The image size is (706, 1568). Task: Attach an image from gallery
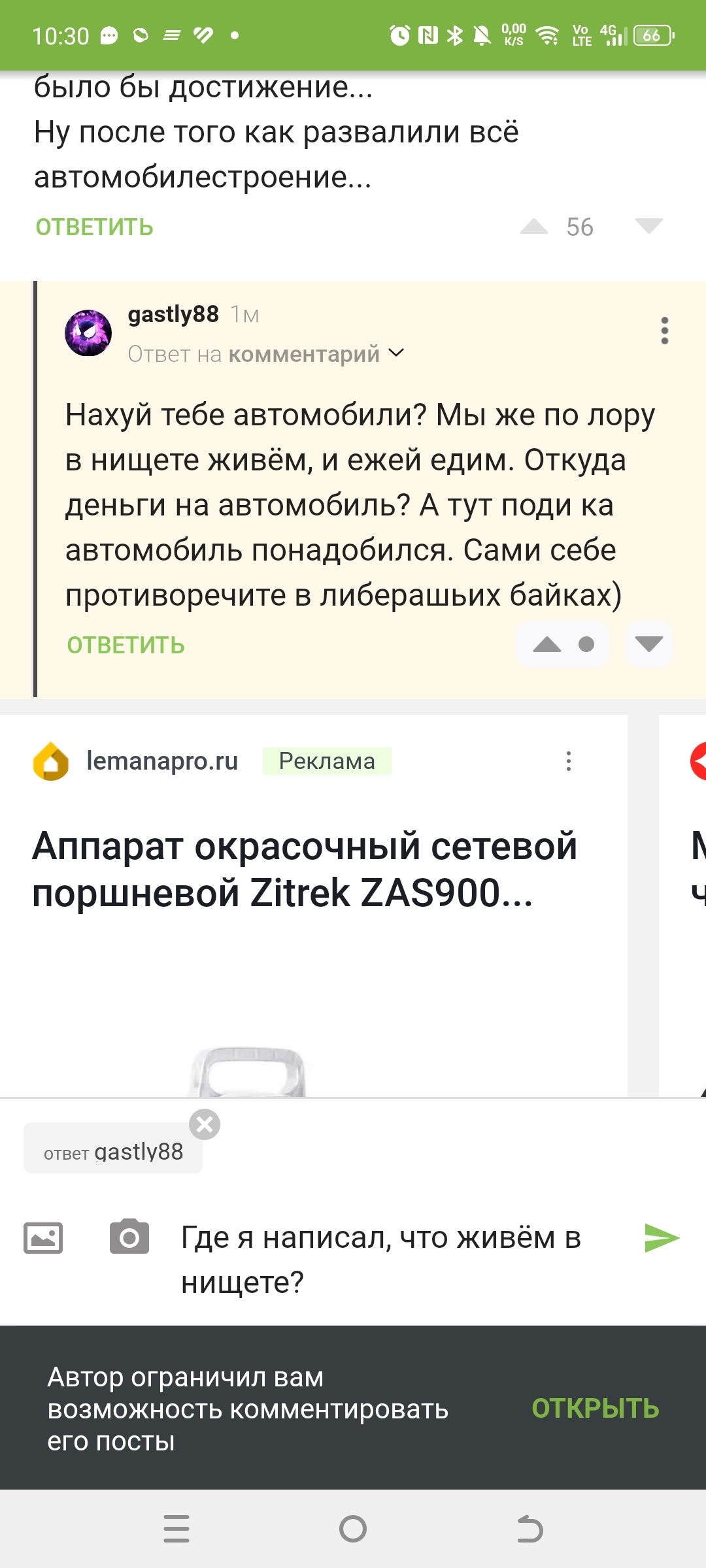point(43,1238)
